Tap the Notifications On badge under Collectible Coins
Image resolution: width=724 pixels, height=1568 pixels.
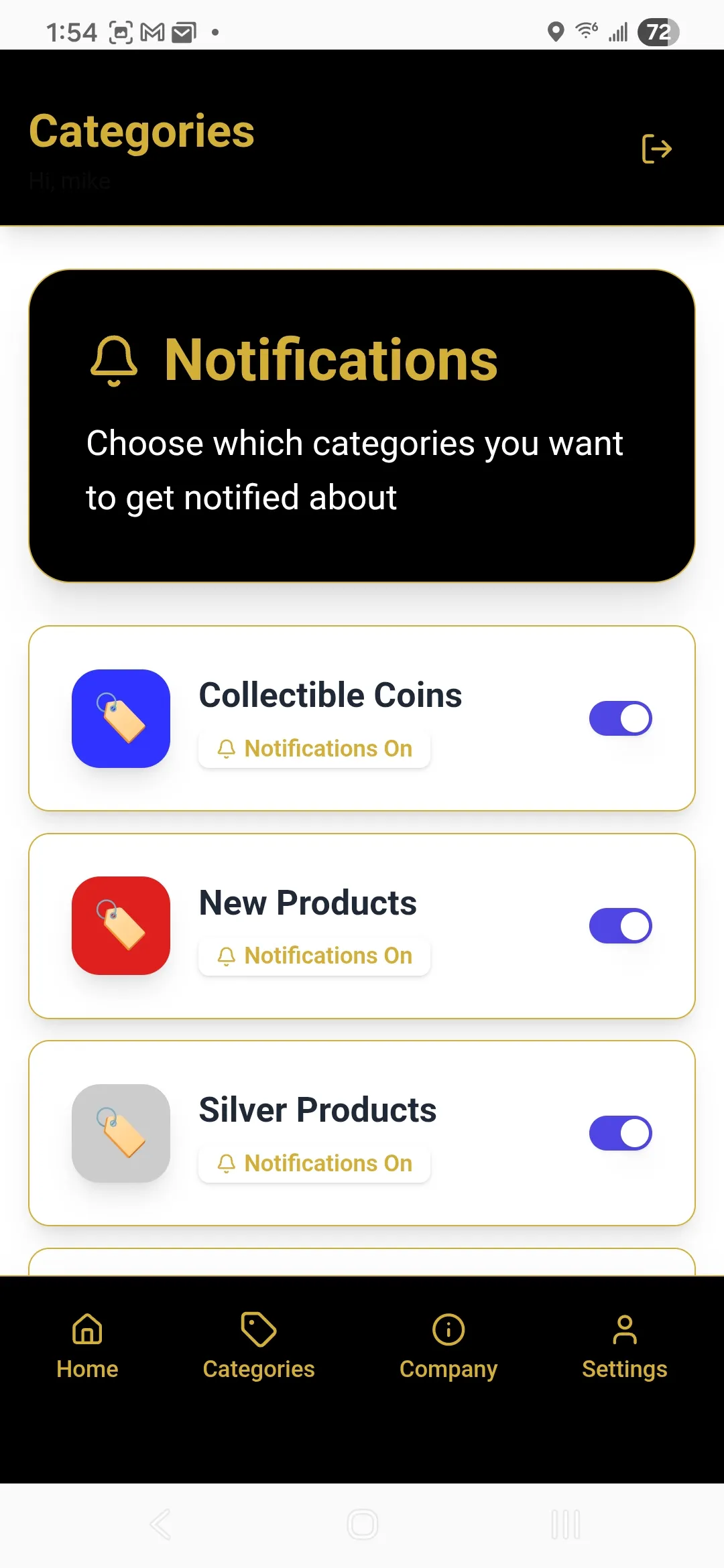[x=313, y=748]
